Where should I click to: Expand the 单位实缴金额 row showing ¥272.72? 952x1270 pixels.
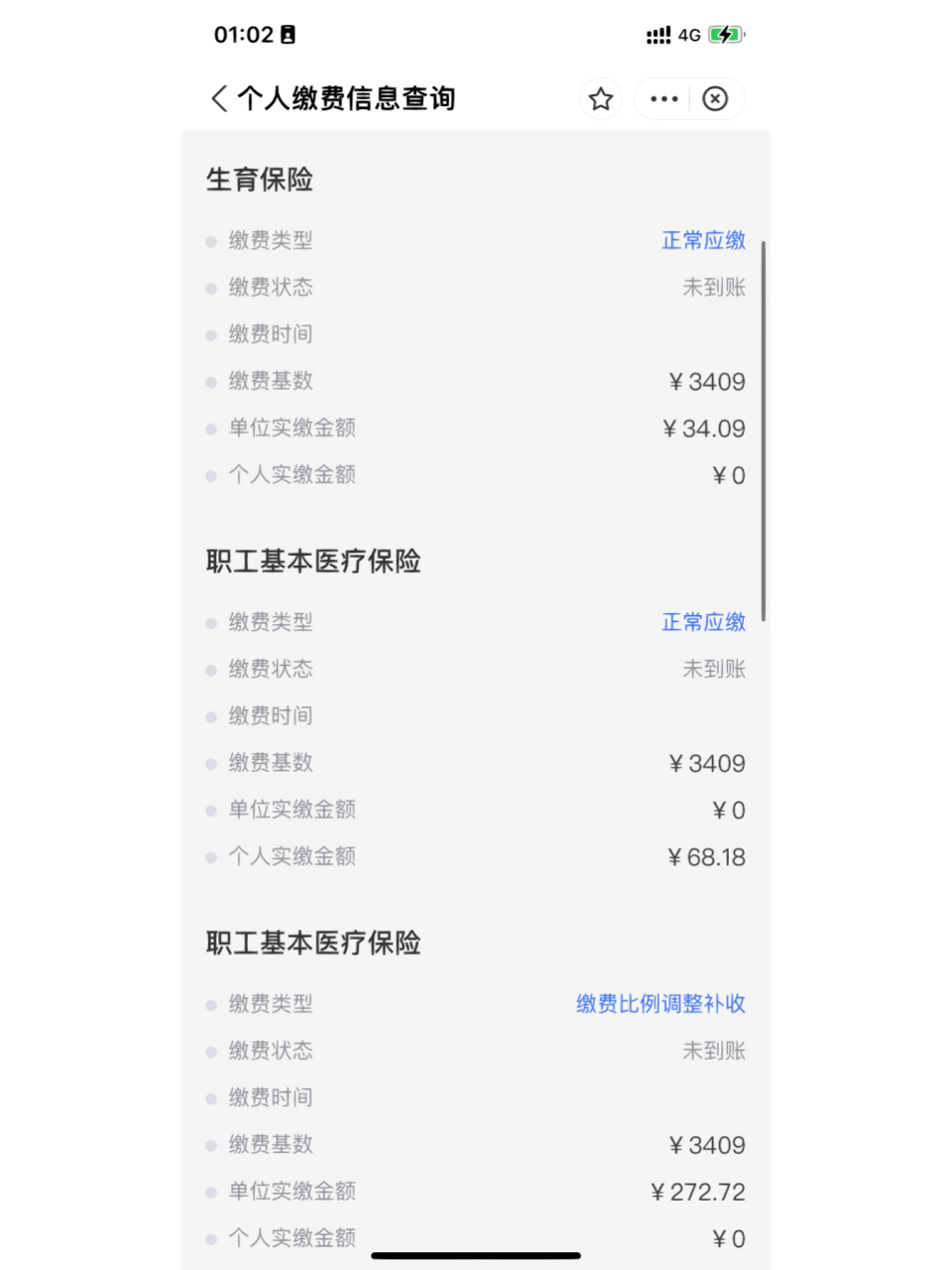[476, 1192]
